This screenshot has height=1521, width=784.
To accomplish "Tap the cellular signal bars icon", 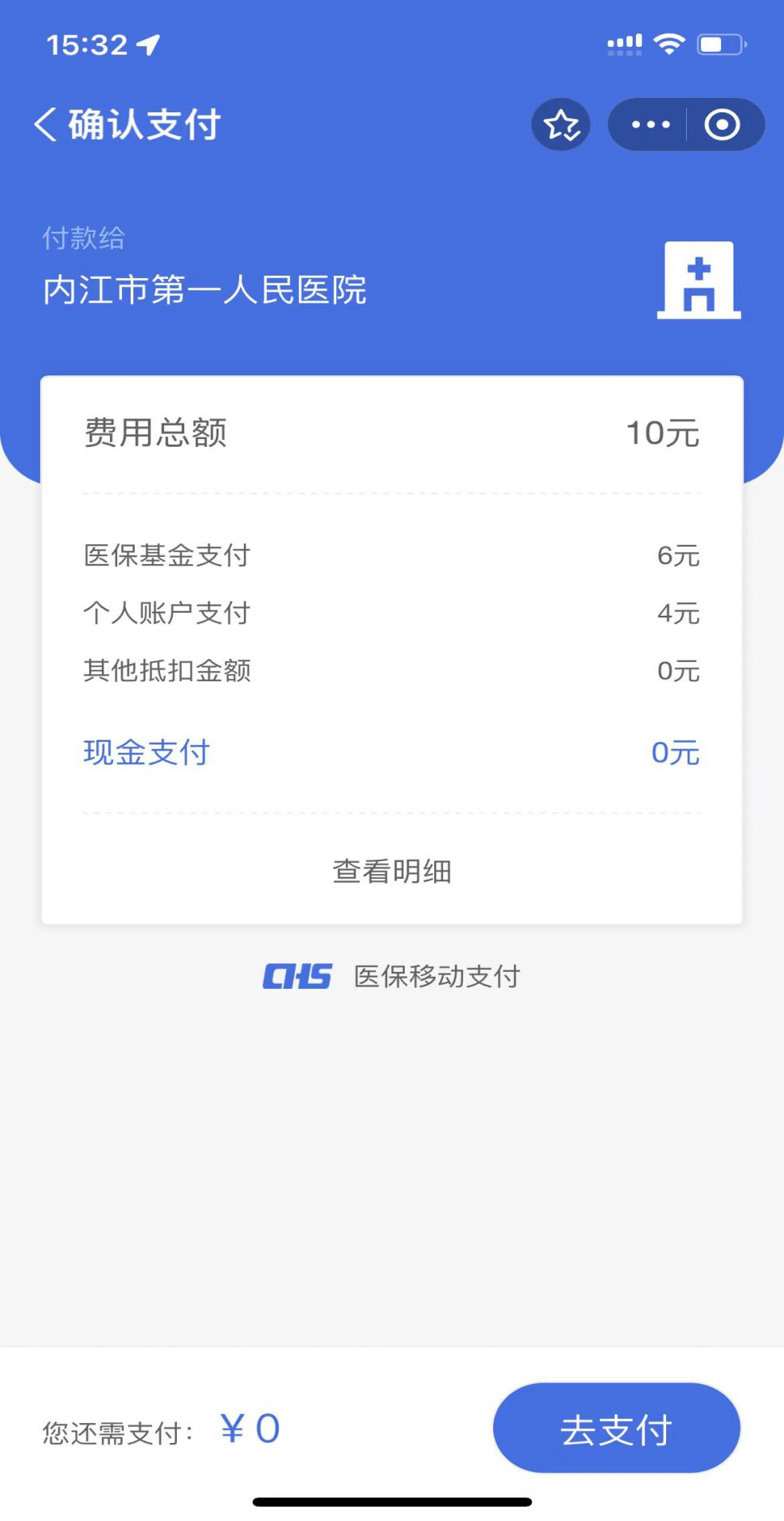I will coord(625,43).
